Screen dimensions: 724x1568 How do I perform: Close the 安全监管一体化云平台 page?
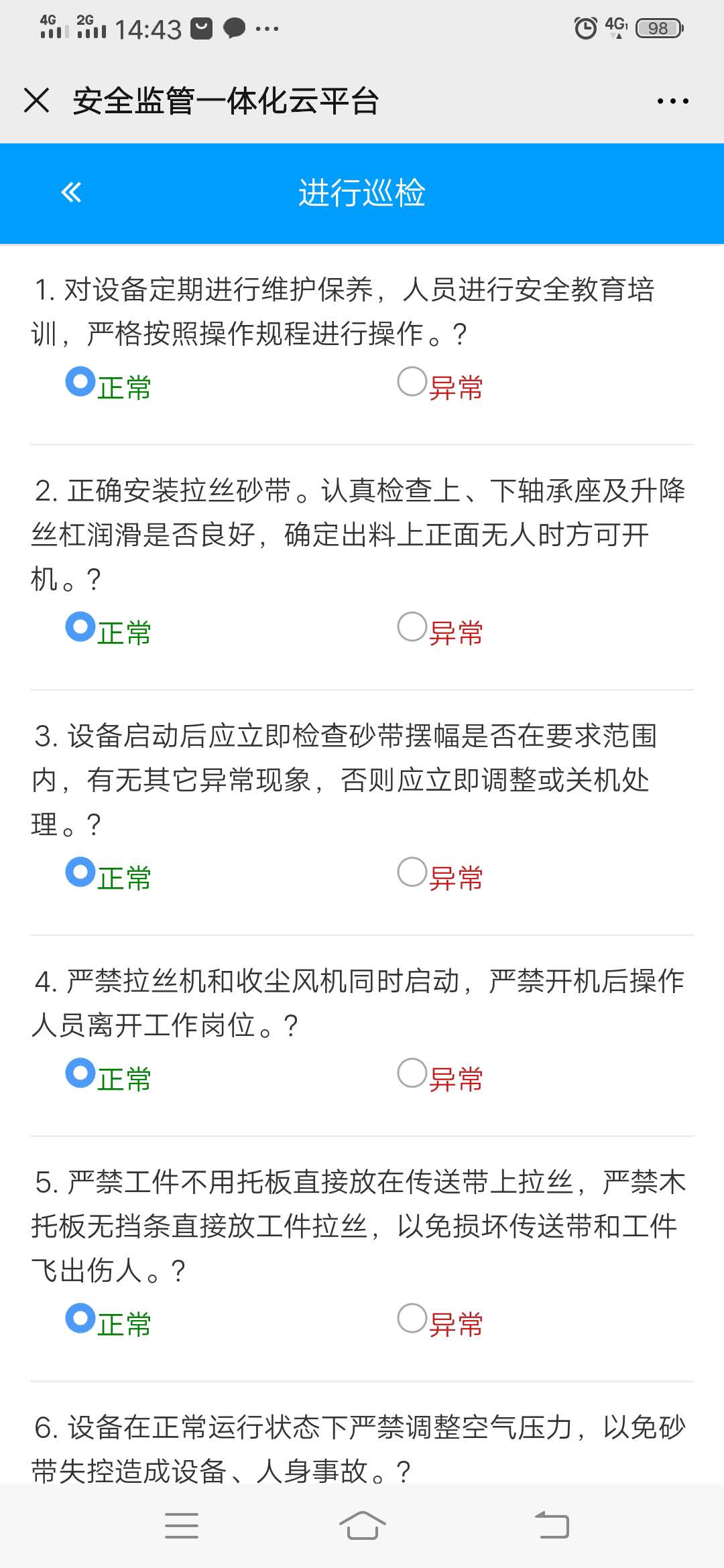coord(37,101)
